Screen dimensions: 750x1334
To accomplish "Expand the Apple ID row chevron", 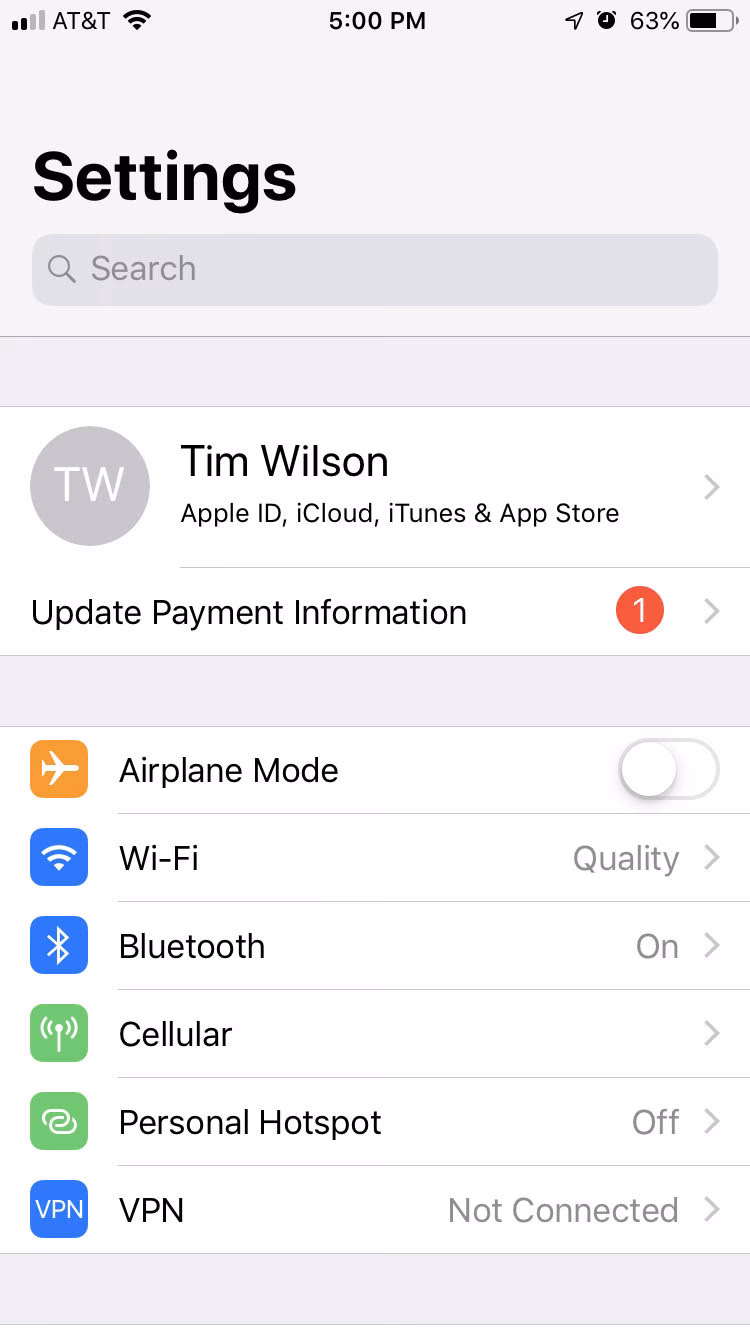I will point(711,486).
